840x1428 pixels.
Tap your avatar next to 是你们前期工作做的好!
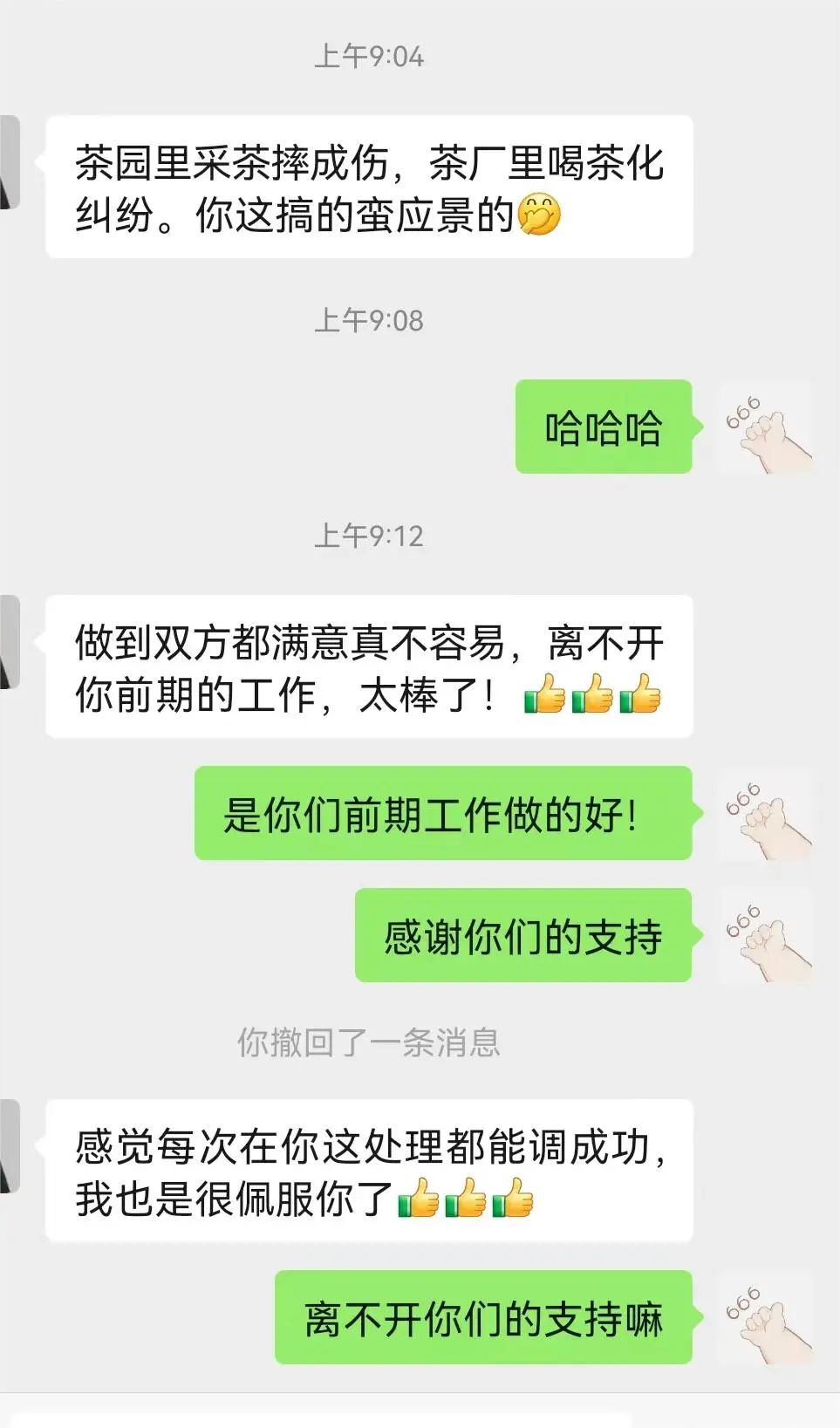click(x=765, y=814)
